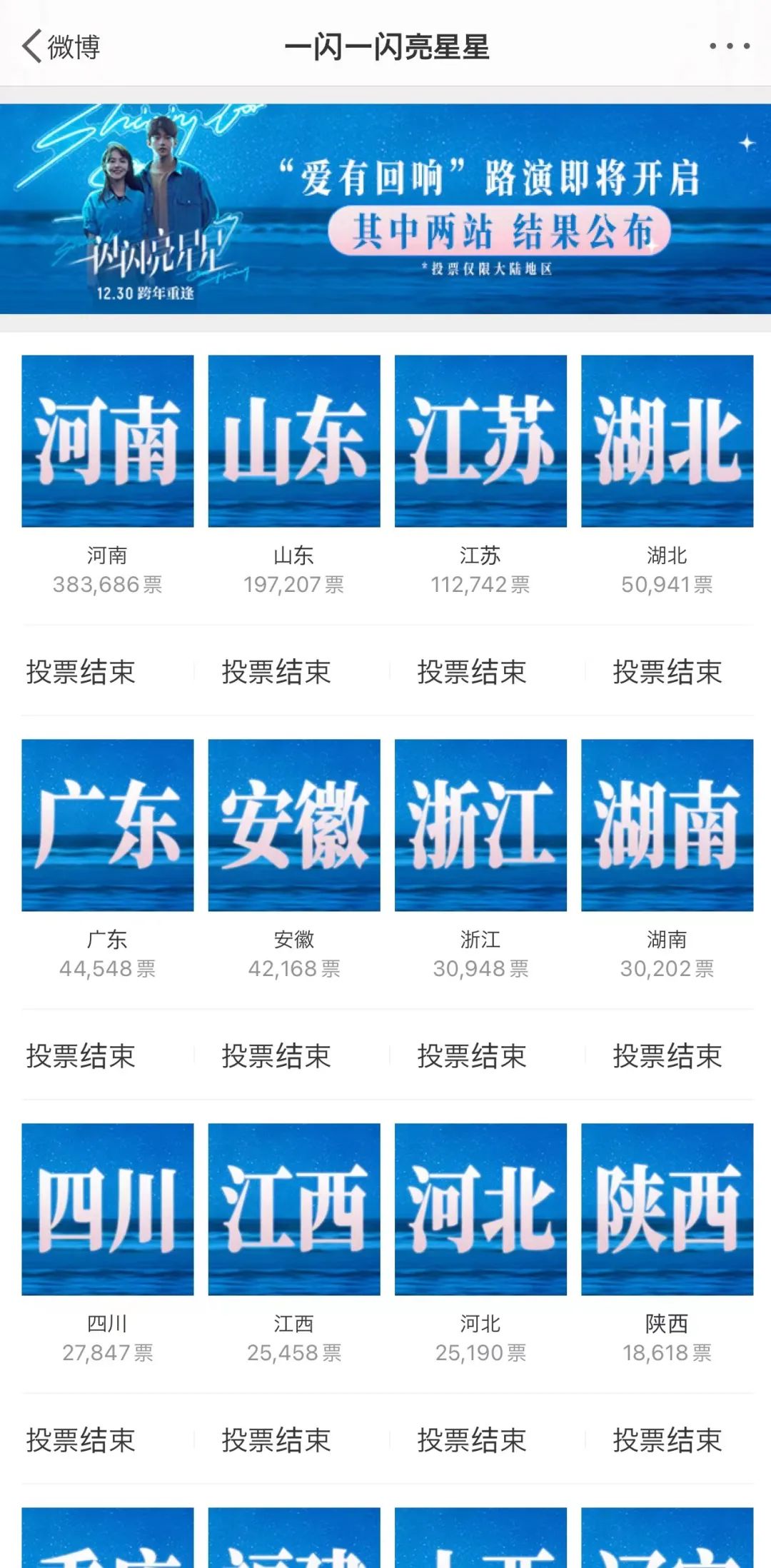View the 浙江 tile

(480, 825)
